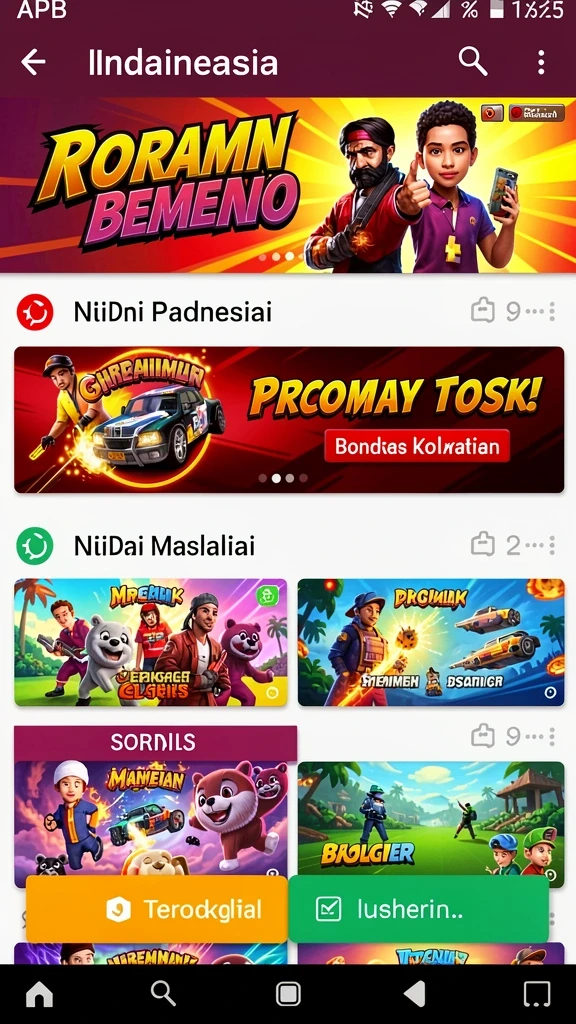This screenshot has width=576, height=1024.
Task: Open the BIOLGIER game card
Action: click(431, 820)
